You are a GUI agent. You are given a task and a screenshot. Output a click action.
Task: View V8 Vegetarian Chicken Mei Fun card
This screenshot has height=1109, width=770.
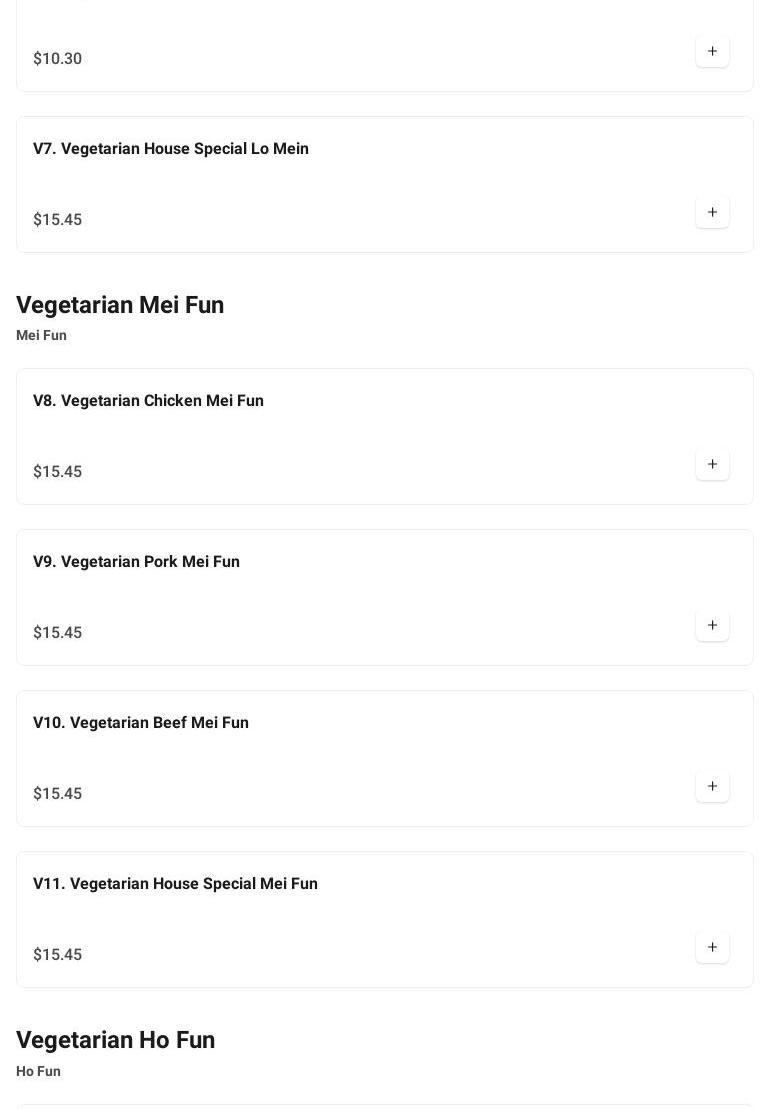(x=148, y=401)
